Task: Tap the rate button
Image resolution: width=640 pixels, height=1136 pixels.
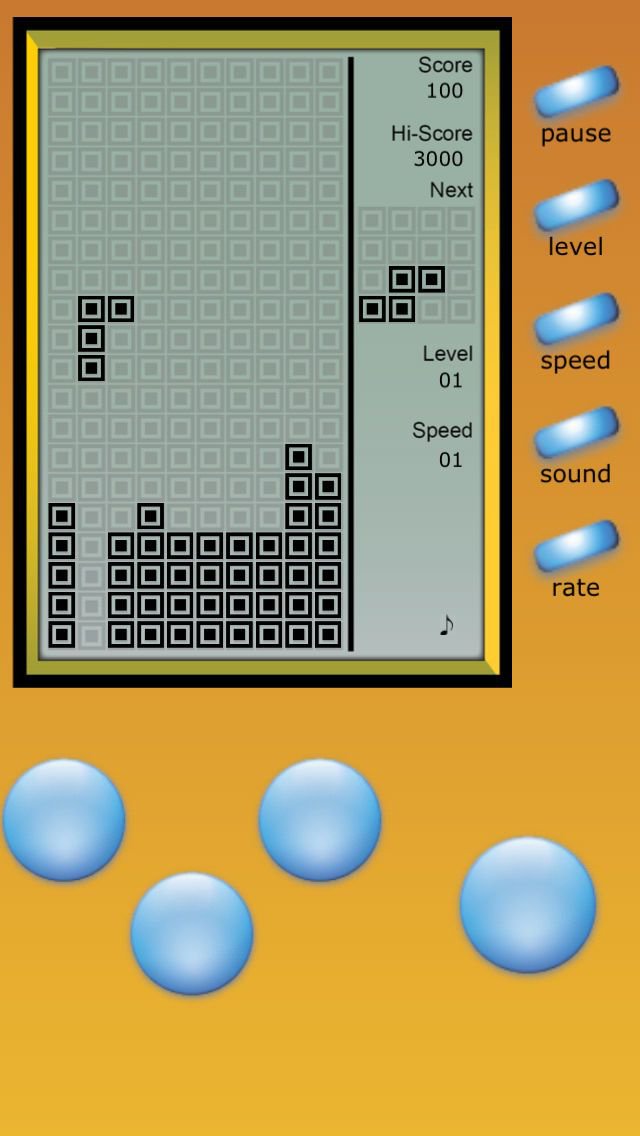Action: (576, 546)
